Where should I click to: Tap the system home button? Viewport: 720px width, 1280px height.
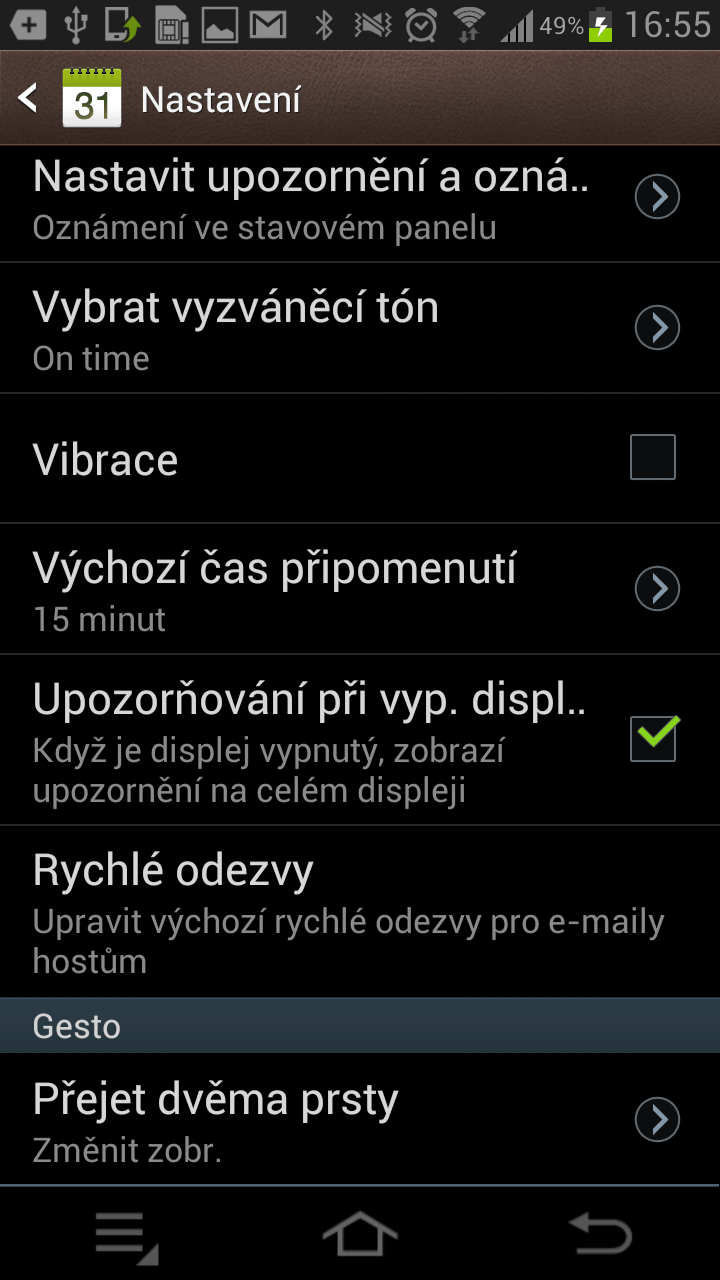[360, 1234]
